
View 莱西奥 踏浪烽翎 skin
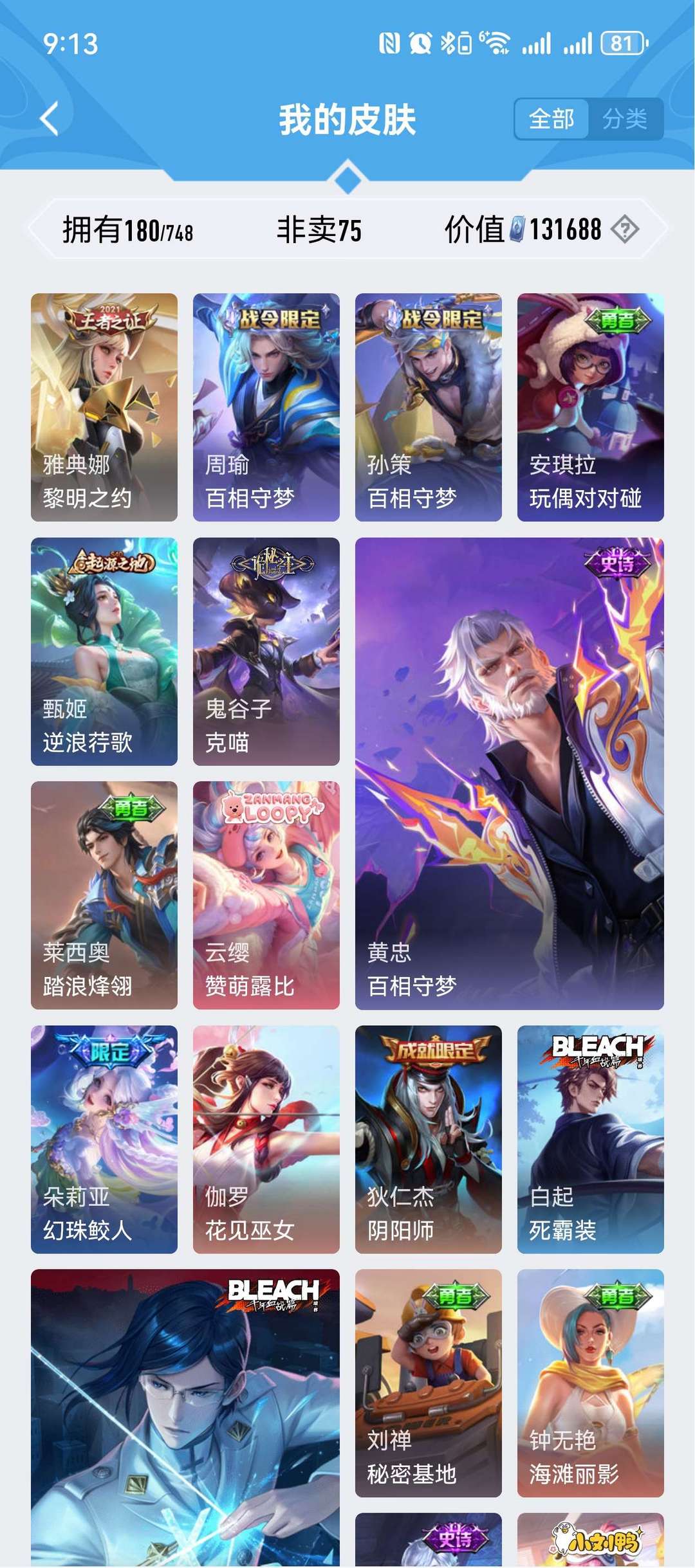click(104, 895)
